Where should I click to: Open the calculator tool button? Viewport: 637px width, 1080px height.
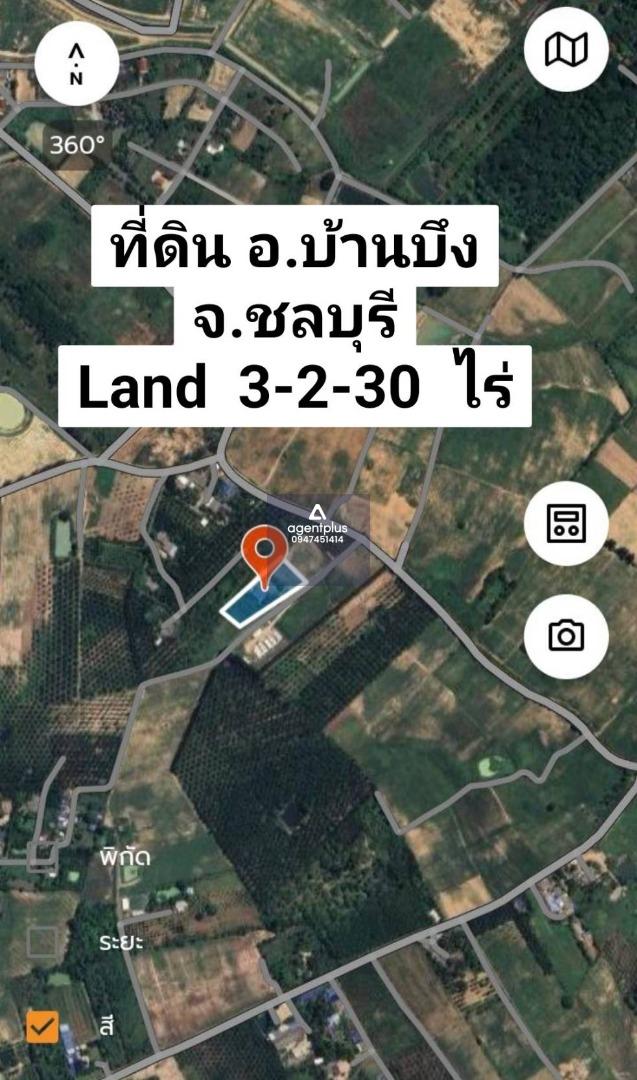pos(566,523)
